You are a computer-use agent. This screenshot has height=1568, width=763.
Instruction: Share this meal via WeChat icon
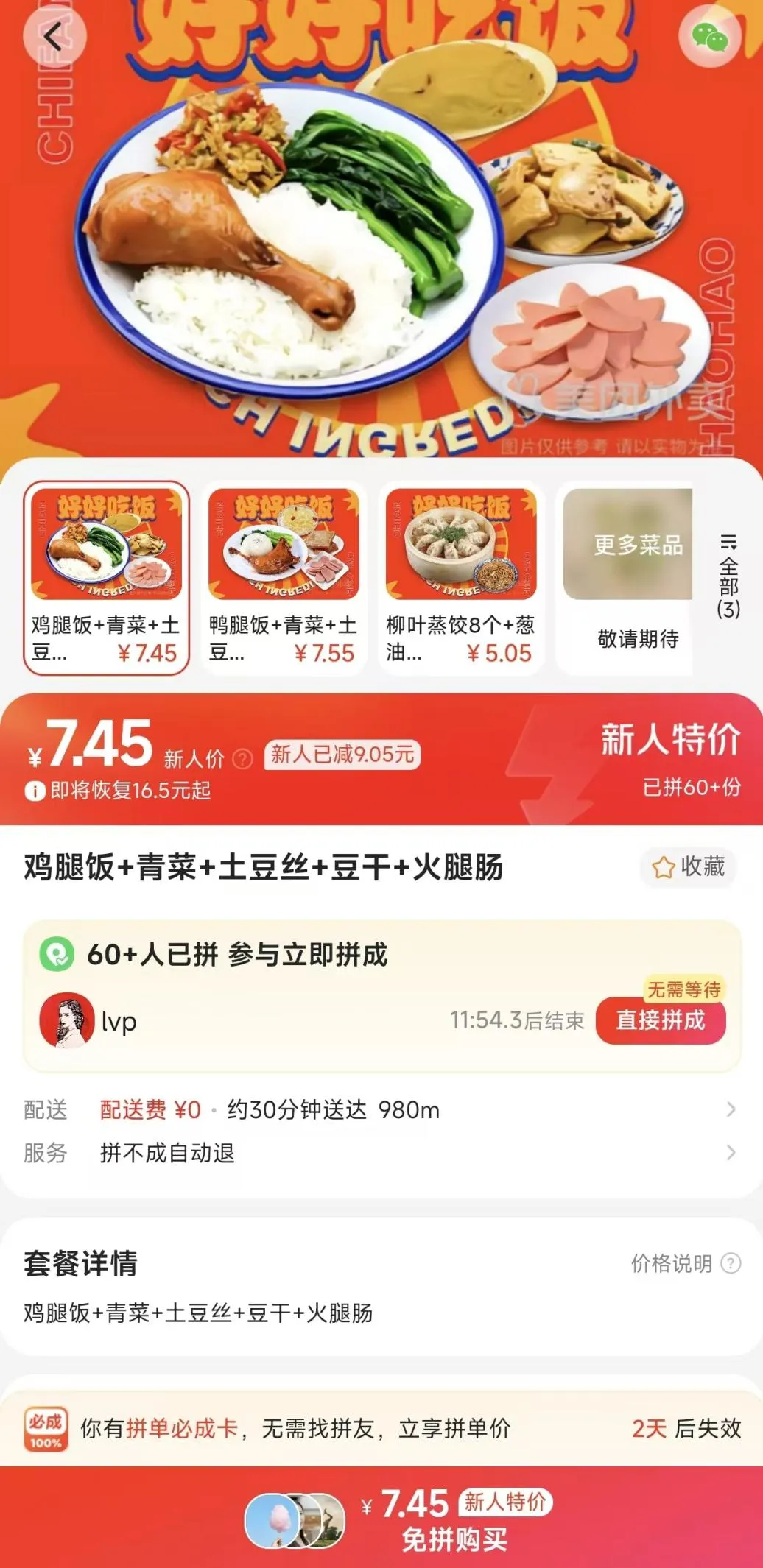pyautogui.click(x=708, y=37)
